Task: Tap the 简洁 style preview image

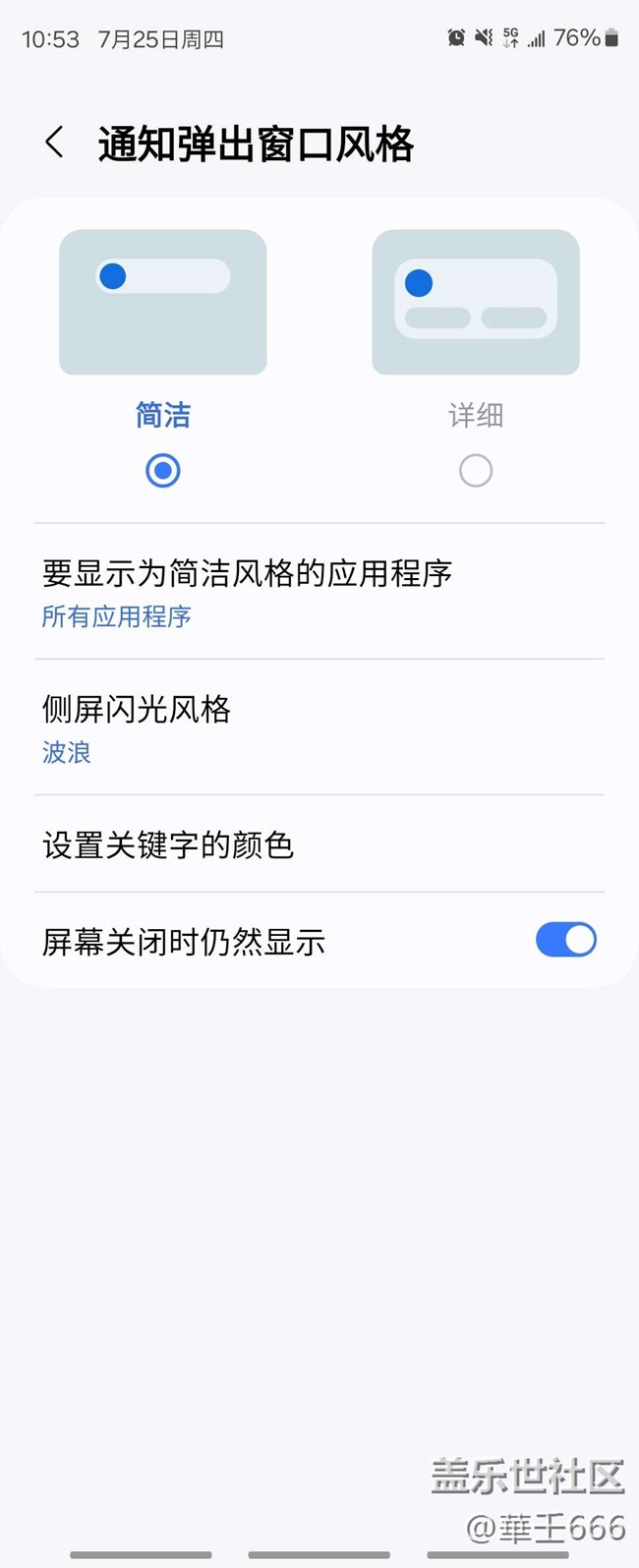Action: (163, 302)
